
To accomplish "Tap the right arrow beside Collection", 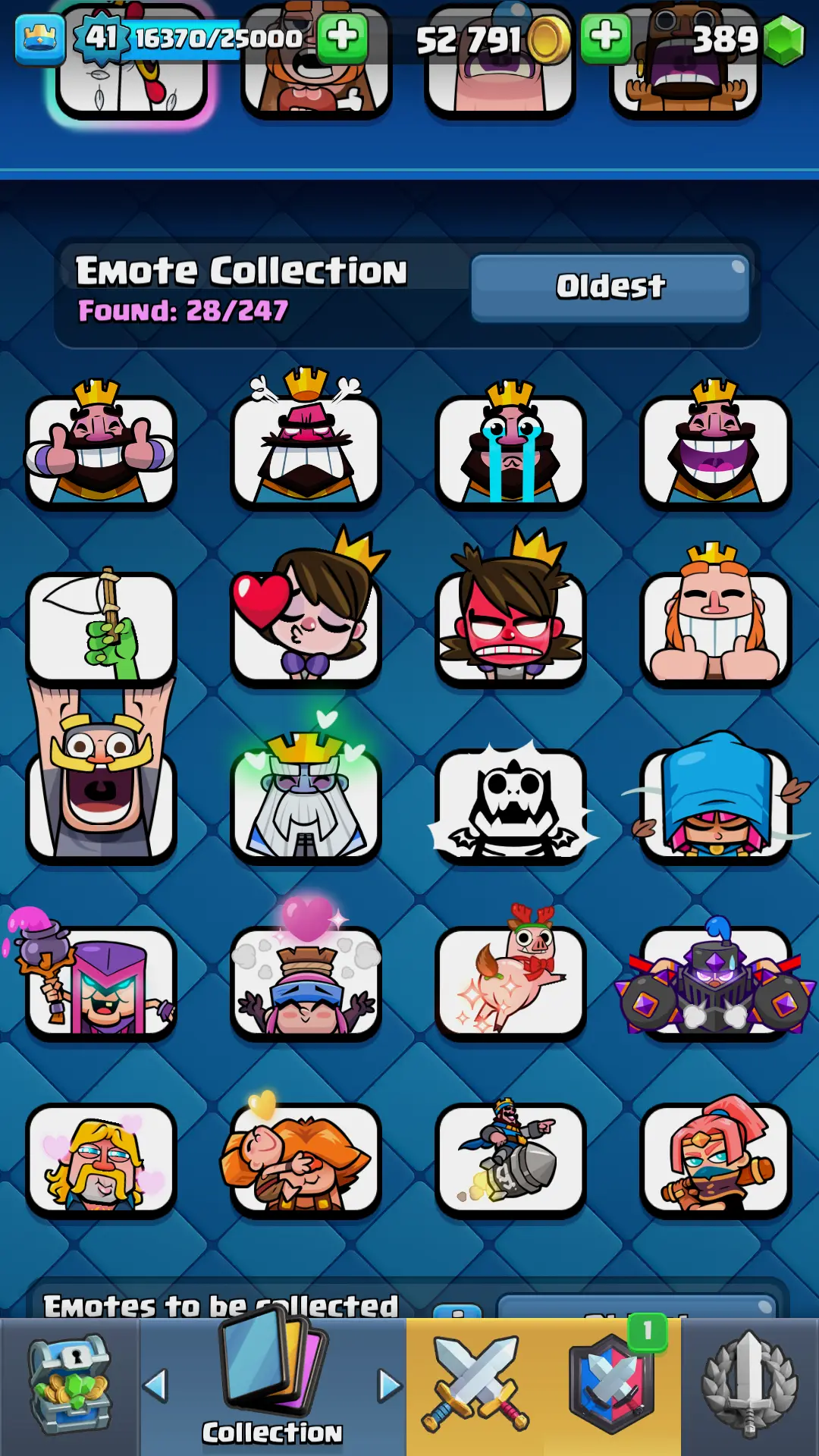I will coord(390,1386).
